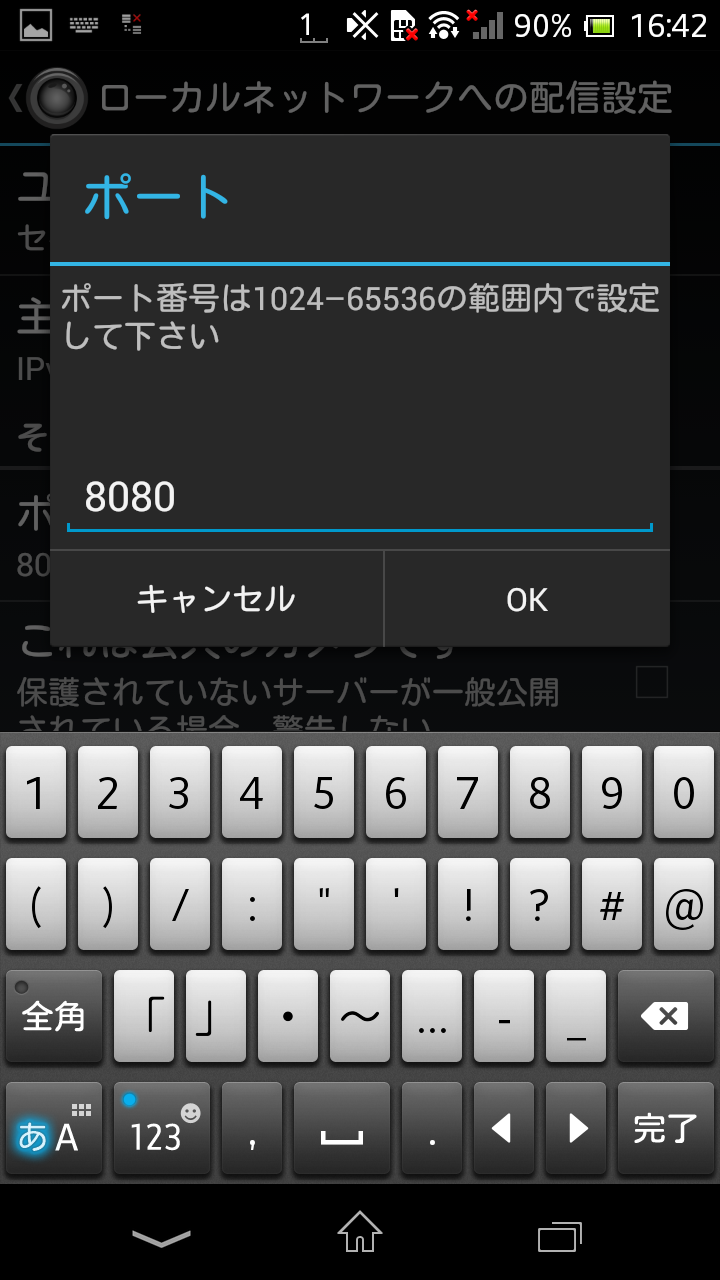Open recent apps

coord(559,1237)
